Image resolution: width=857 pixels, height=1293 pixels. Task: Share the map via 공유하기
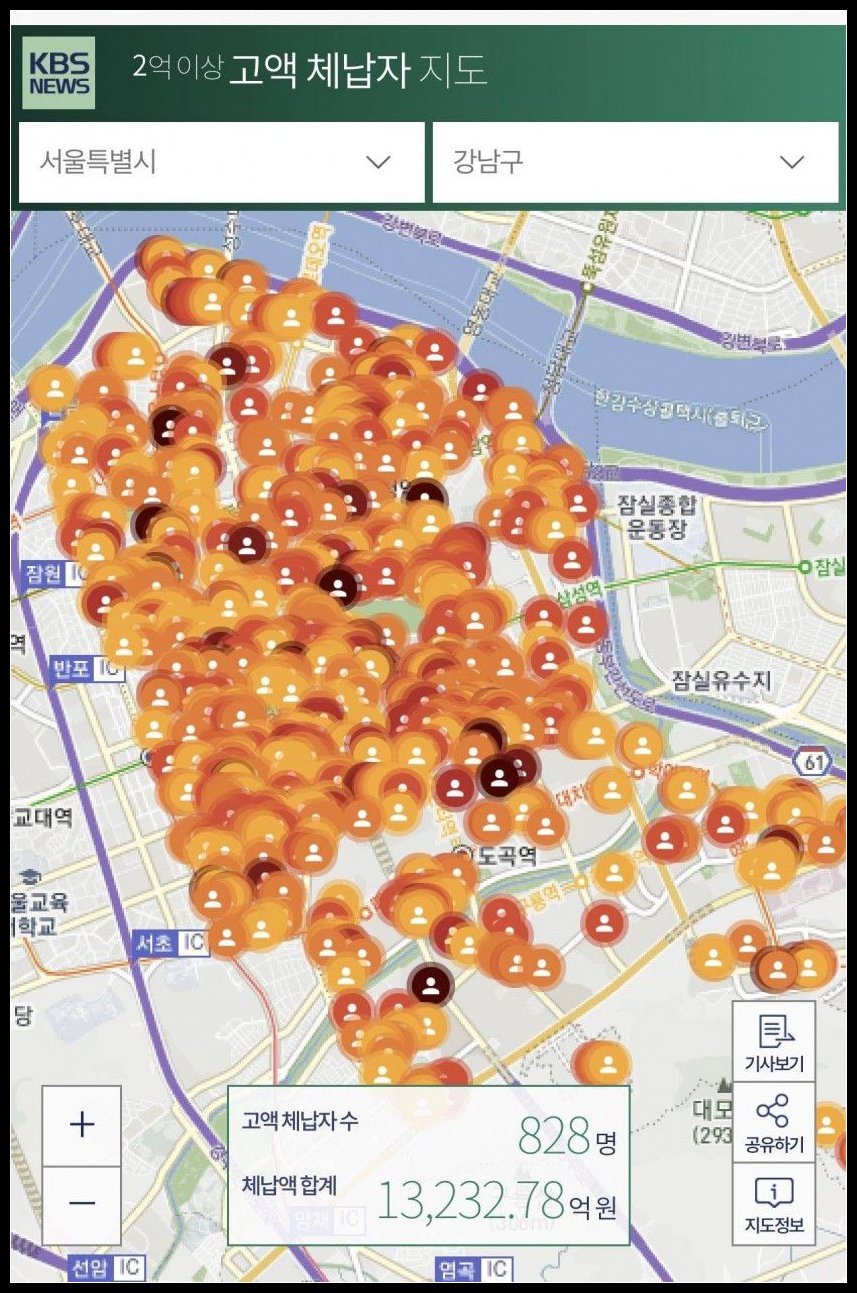[x=773, y=1124]
